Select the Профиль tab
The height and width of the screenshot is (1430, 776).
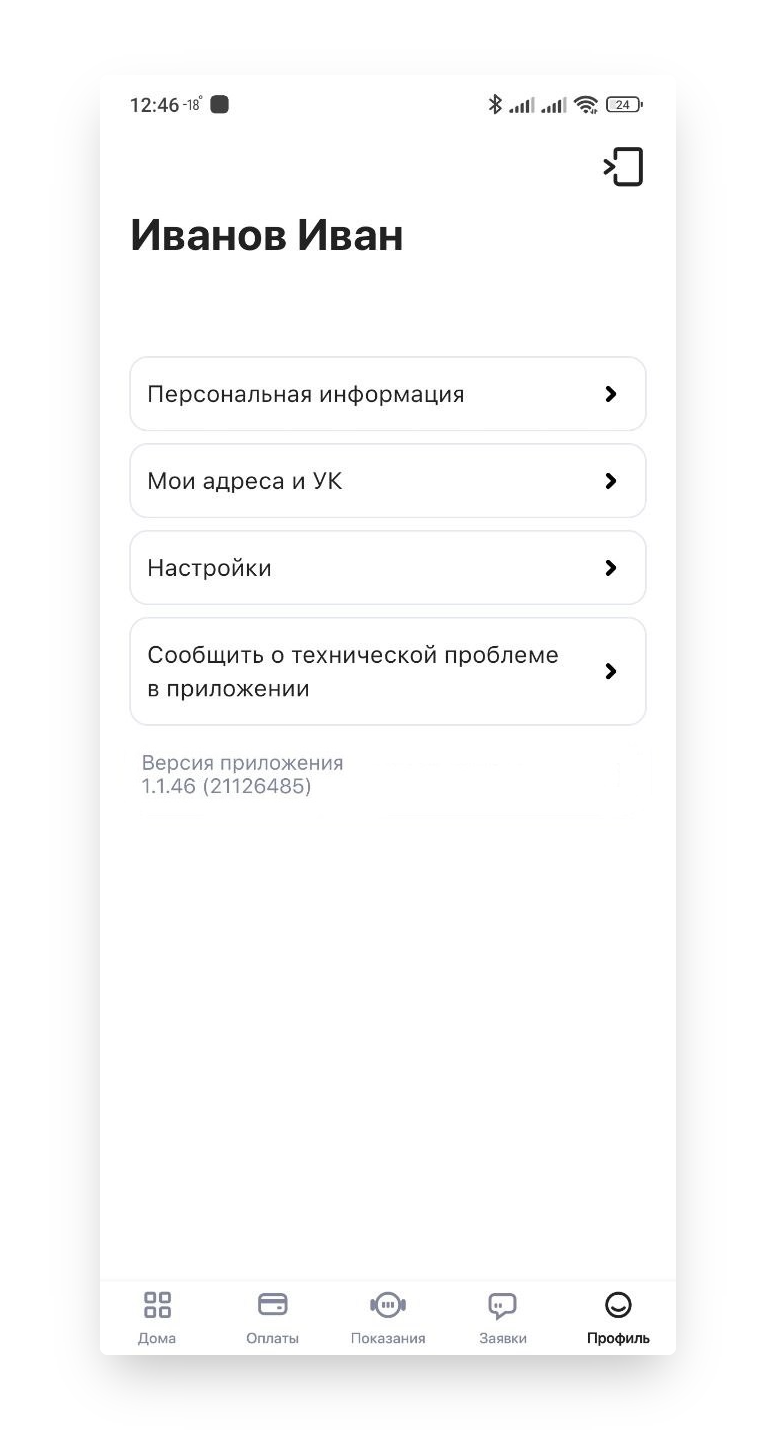(x=618, y=1317)
